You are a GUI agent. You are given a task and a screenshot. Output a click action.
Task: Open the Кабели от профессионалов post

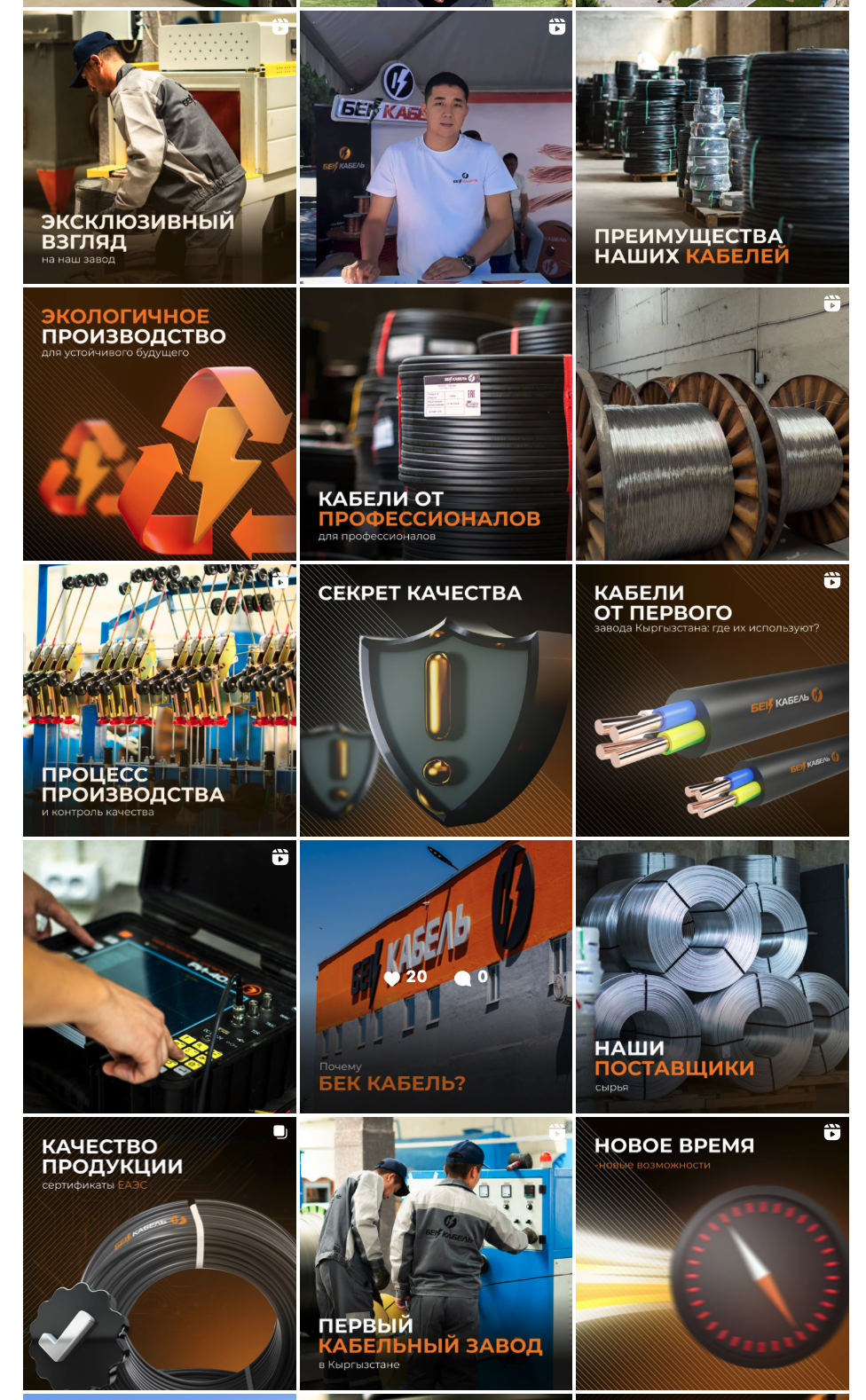coord(436,424)
